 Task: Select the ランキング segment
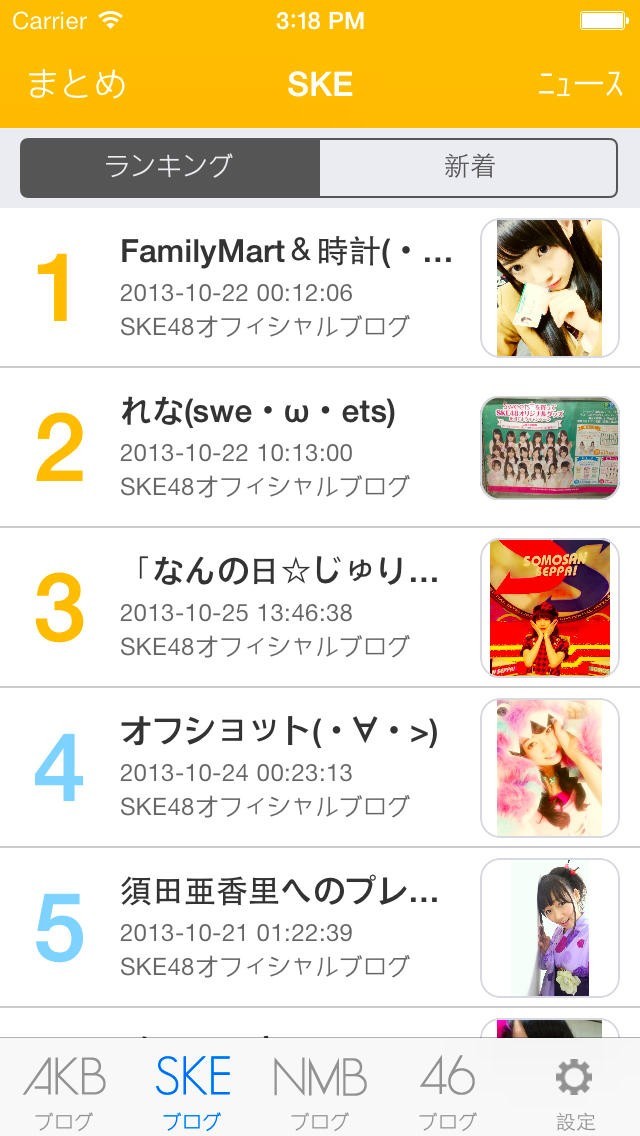click(170, 167)
